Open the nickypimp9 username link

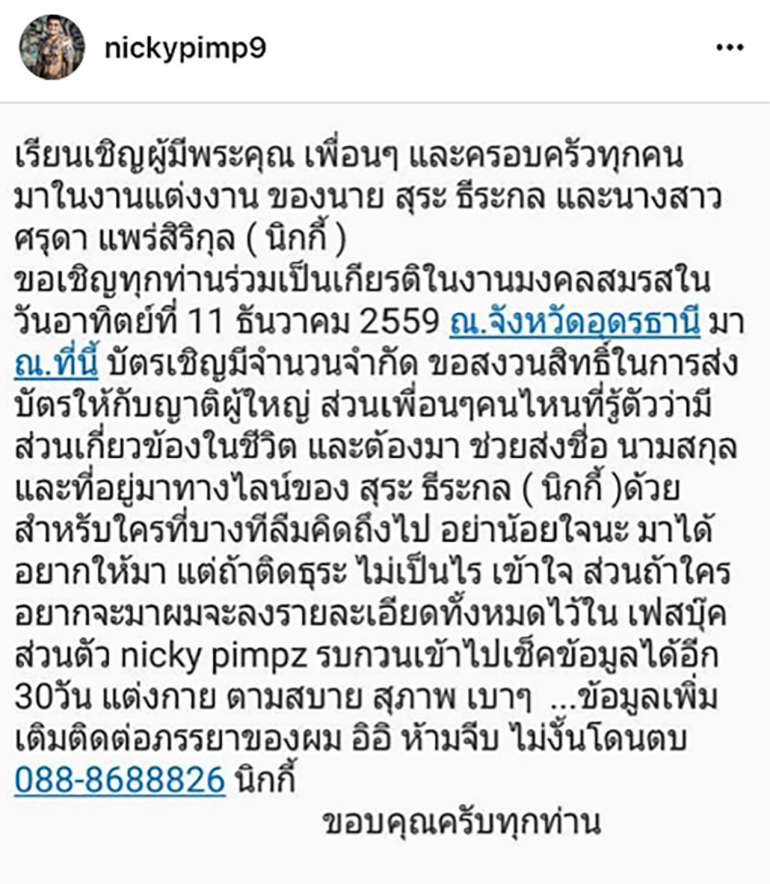(185, 48)
